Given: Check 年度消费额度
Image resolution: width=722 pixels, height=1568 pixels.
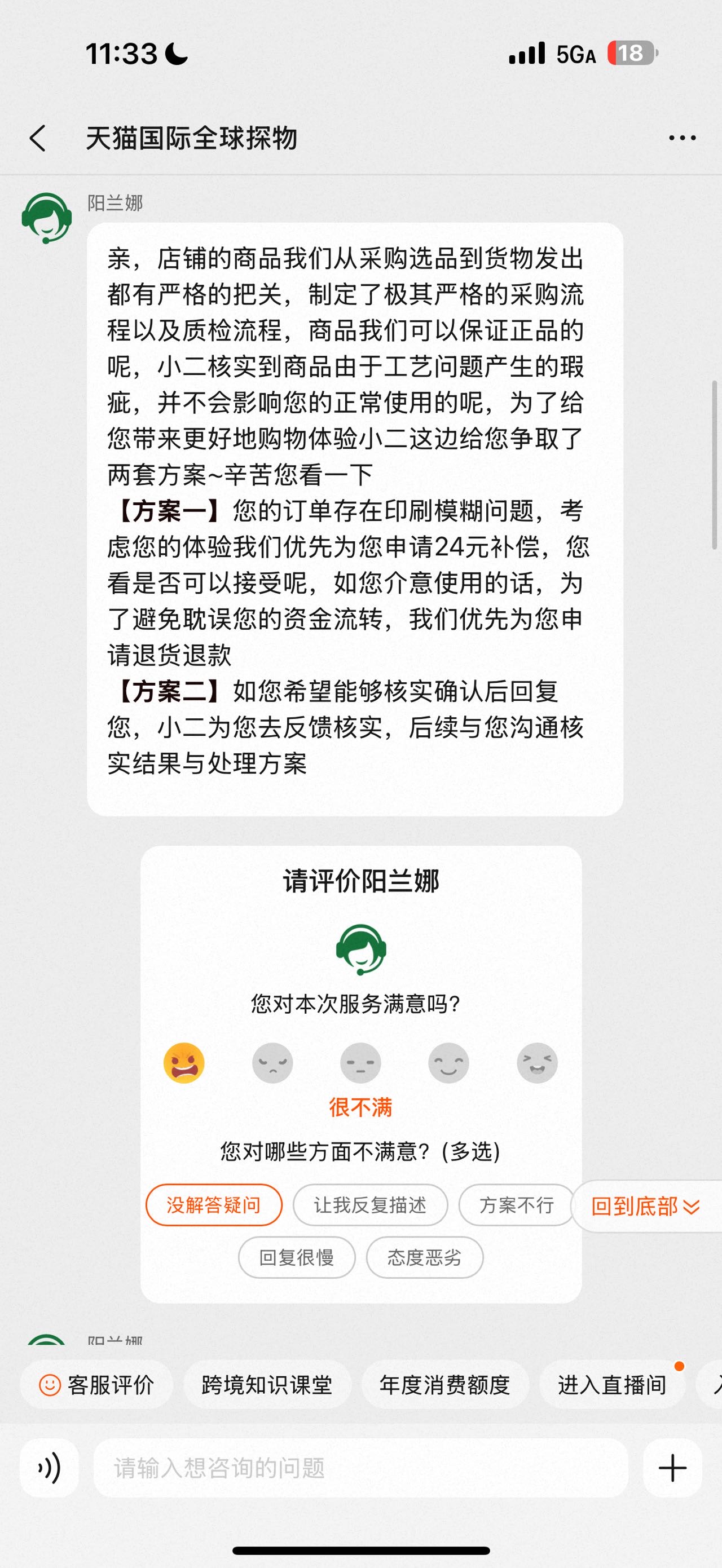Looking at the screenshot, I should tap(444, 1385).
